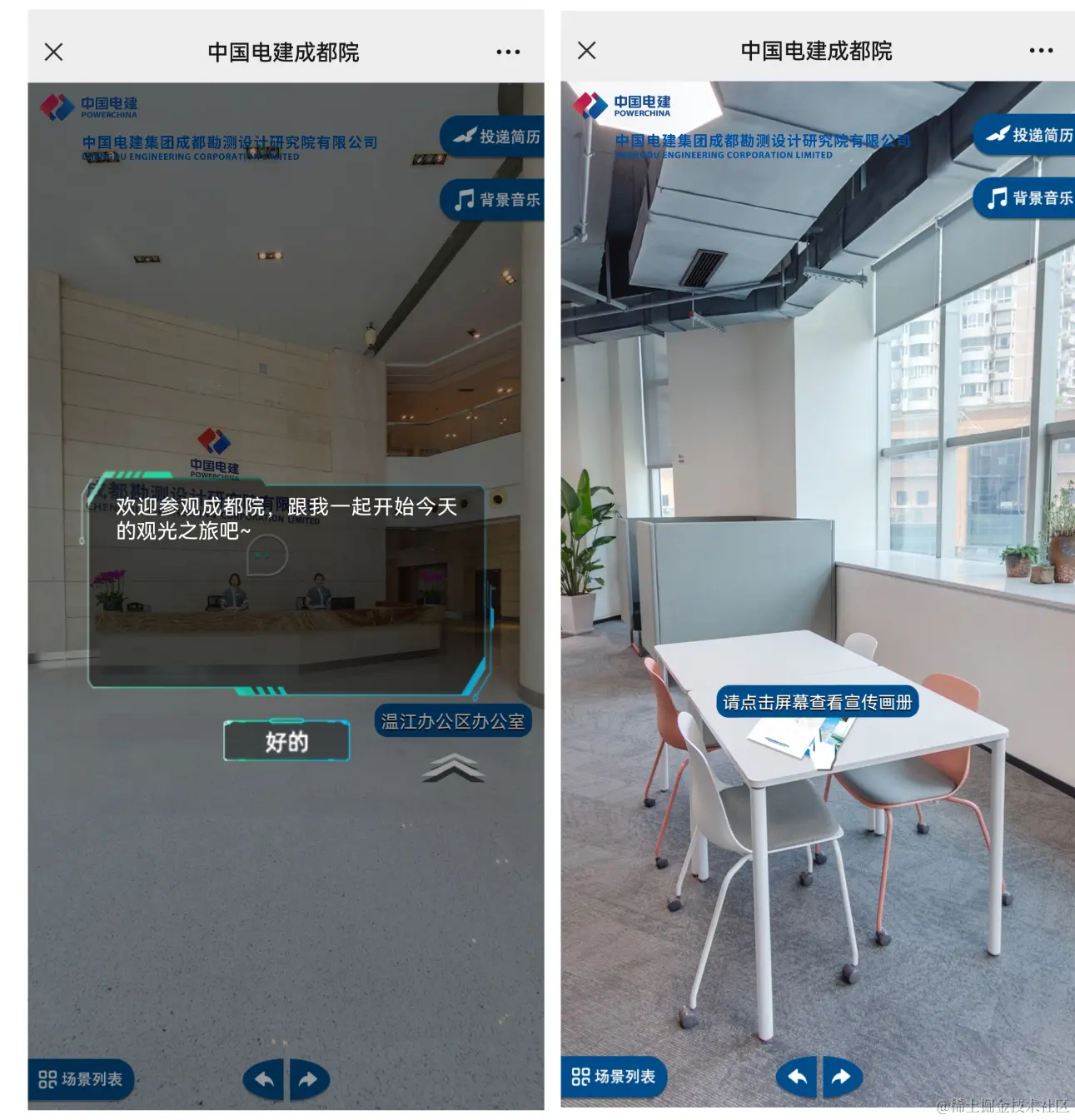Screen dimensions: 1075x1120
Task: Close the lobby welcome scene page
Action: 53,52
